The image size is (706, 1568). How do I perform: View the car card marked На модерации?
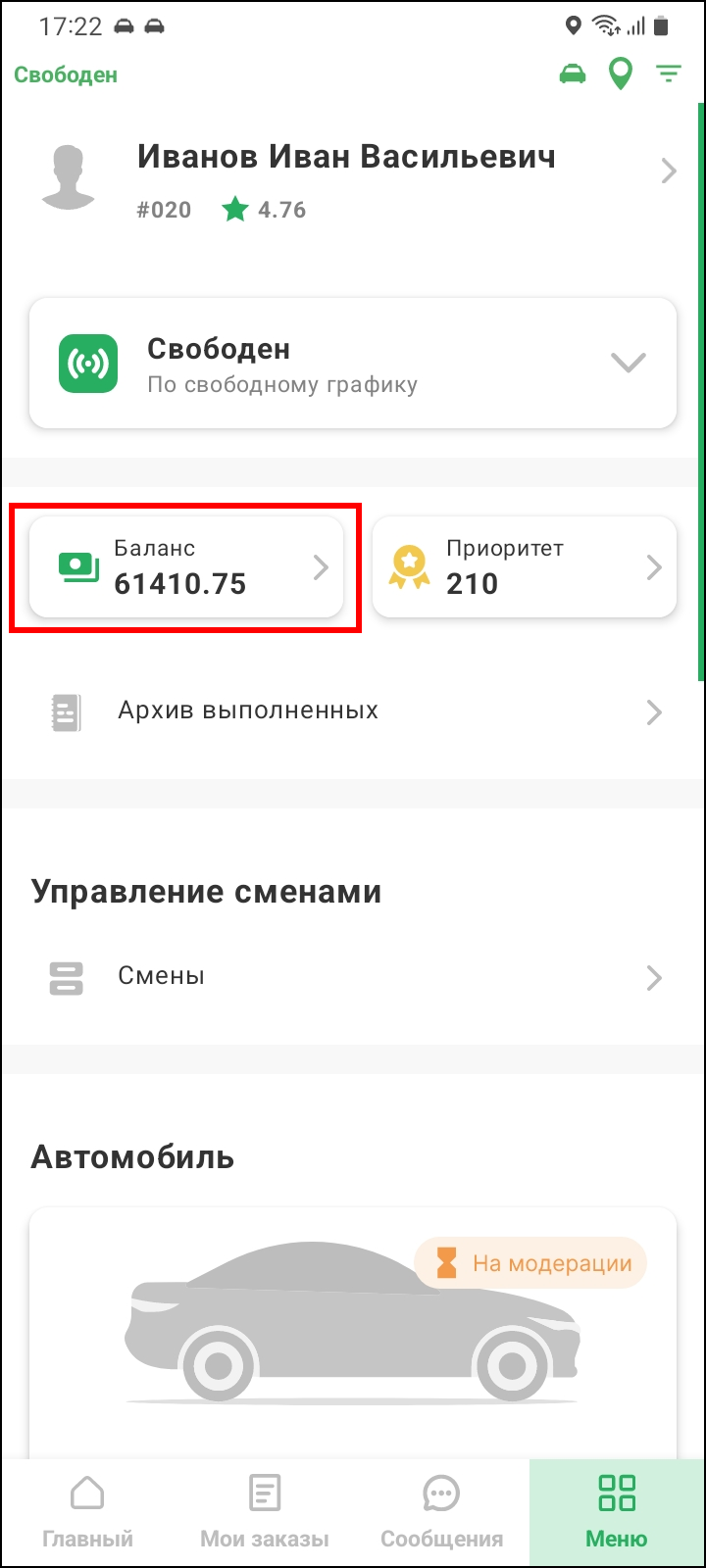tap(353, 1333)
